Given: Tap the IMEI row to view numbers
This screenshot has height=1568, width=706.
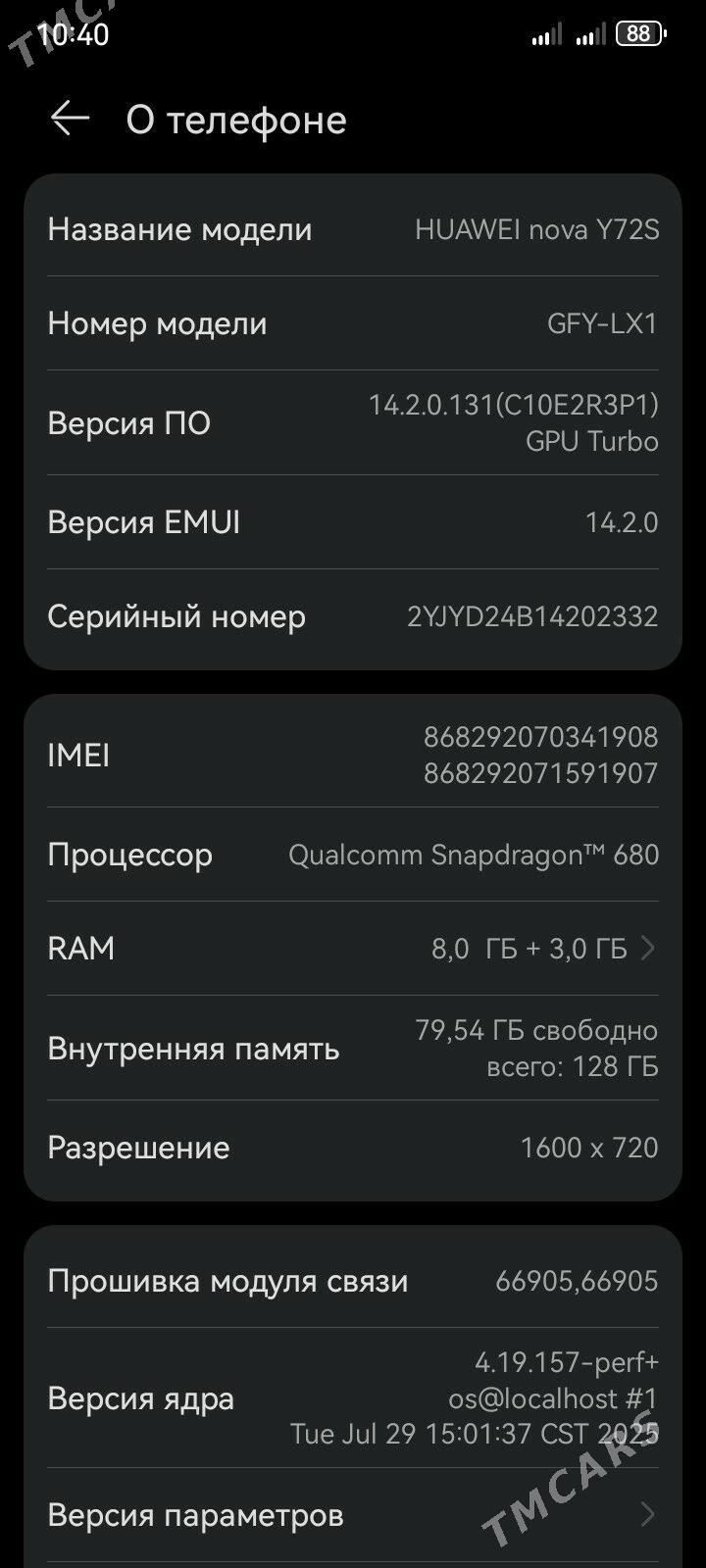Looking at the screenshot, I should coord(353,755).
